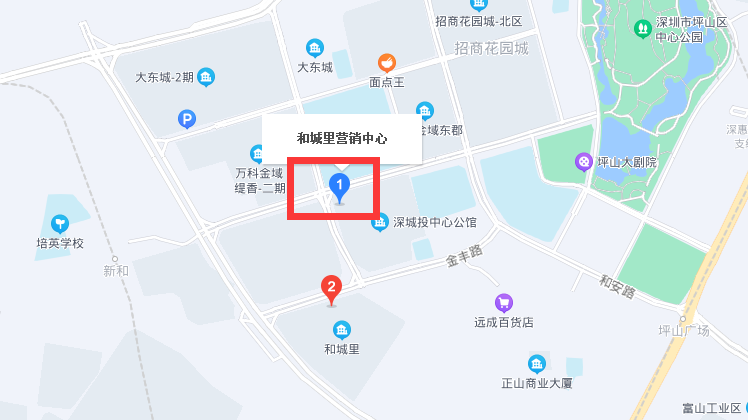Tap the blue map marker numbered 1
748x420 pixels.
(340, 186)
